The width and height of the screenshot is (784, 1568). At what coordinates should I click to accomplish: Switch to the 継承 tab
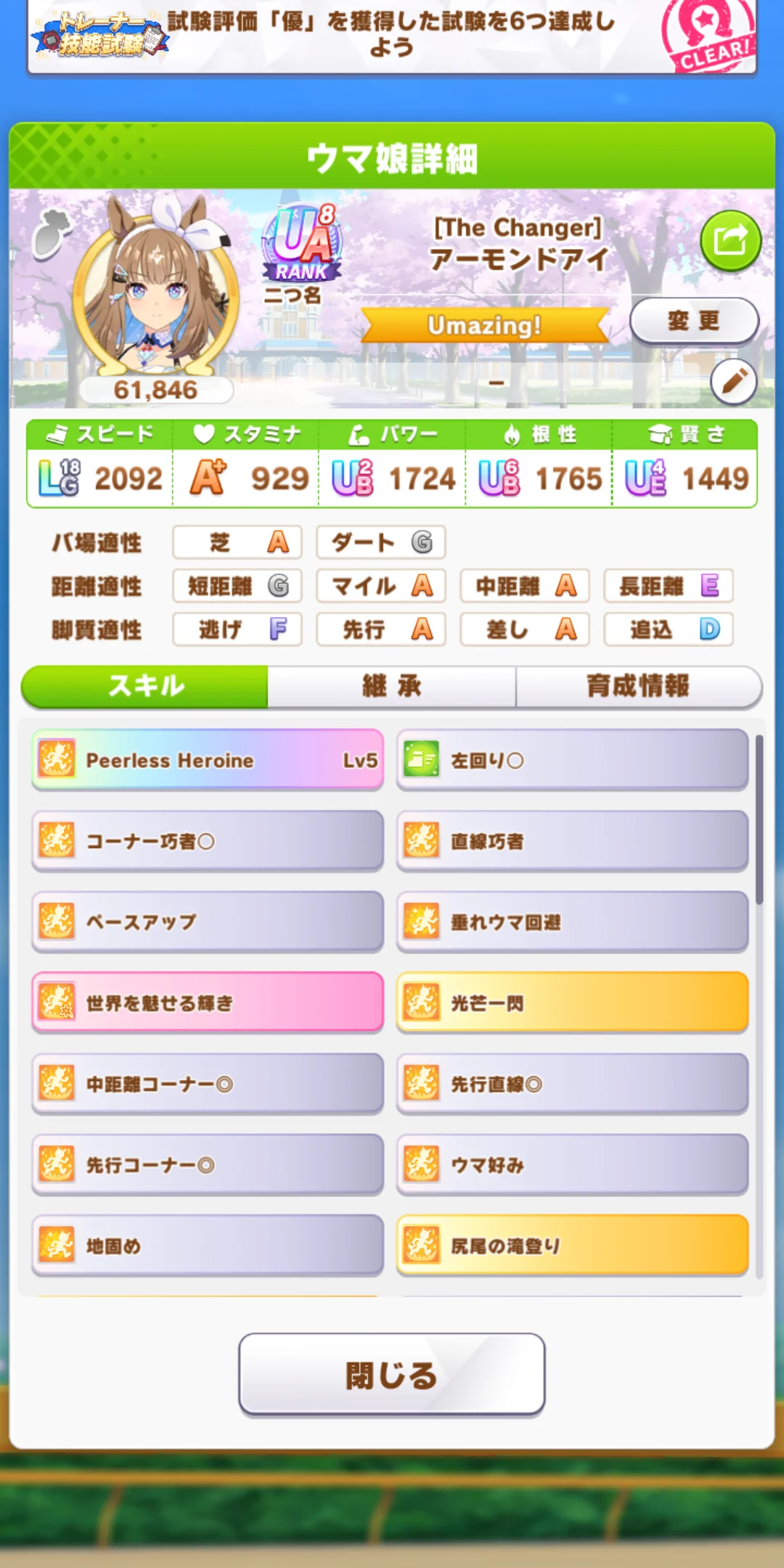click(x=391, y=686)
